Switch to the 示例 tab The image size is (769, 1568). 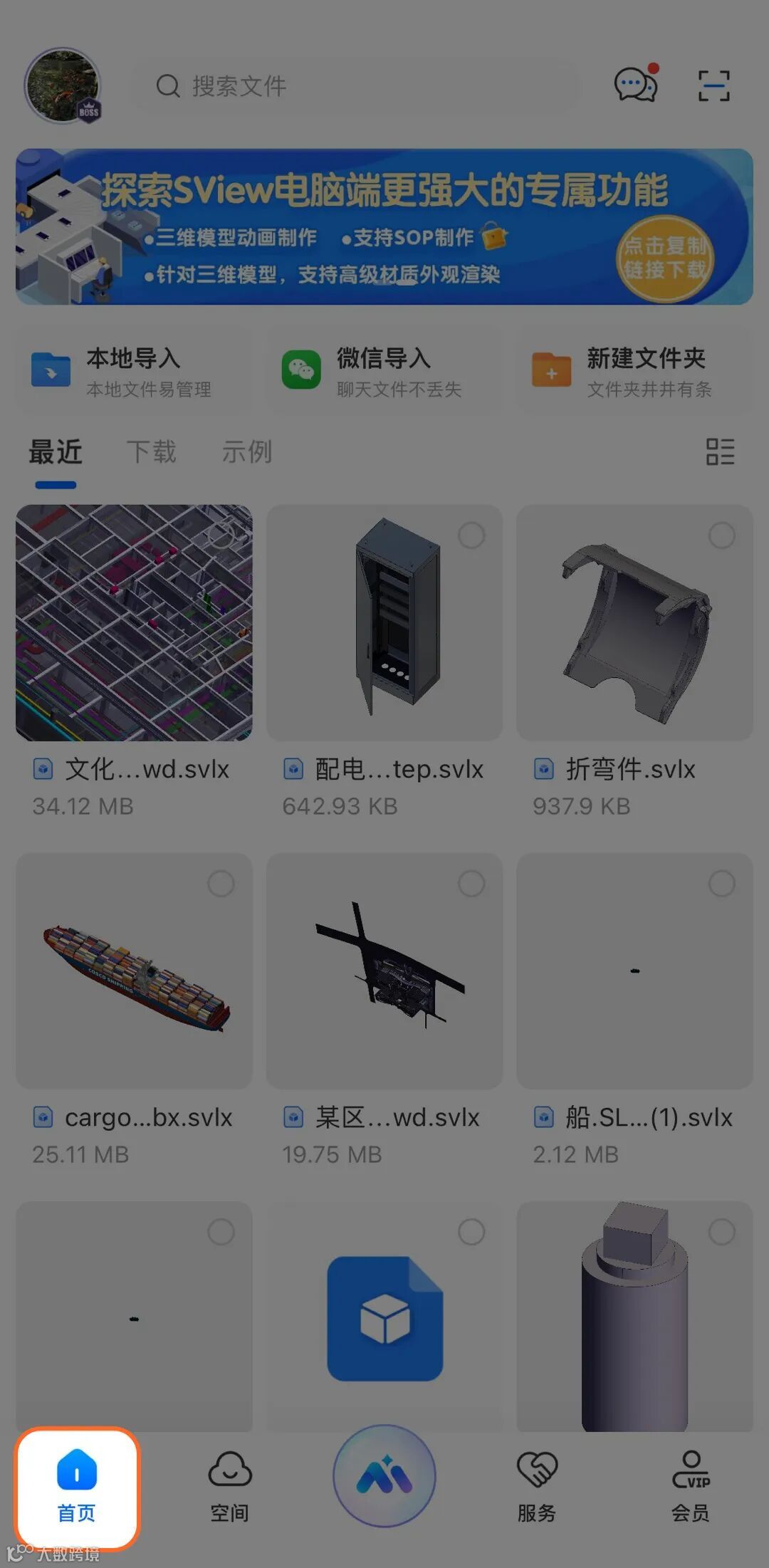tap(246, 452)
